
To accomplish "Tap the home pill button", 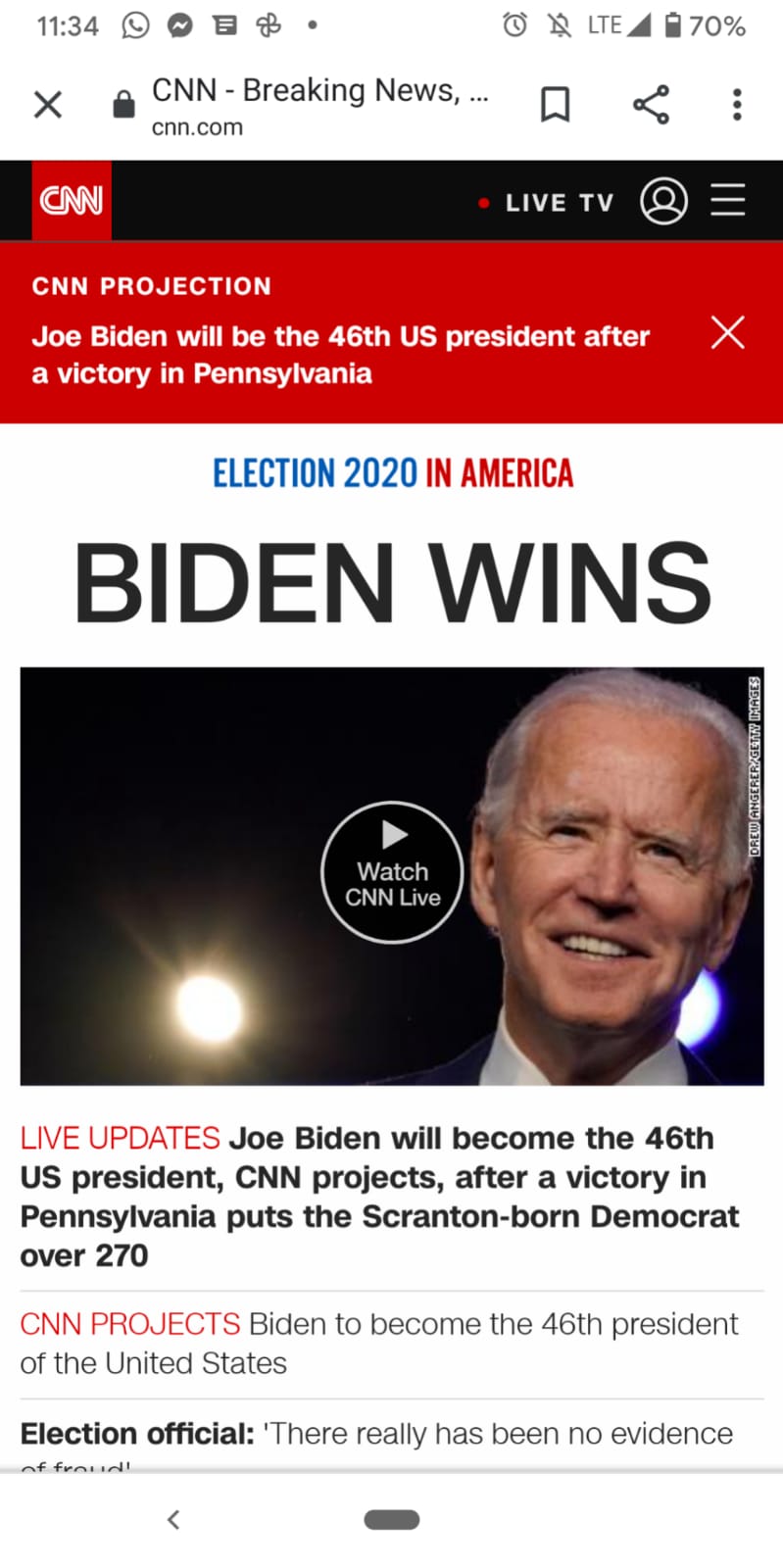I will tap(392, 1520).
